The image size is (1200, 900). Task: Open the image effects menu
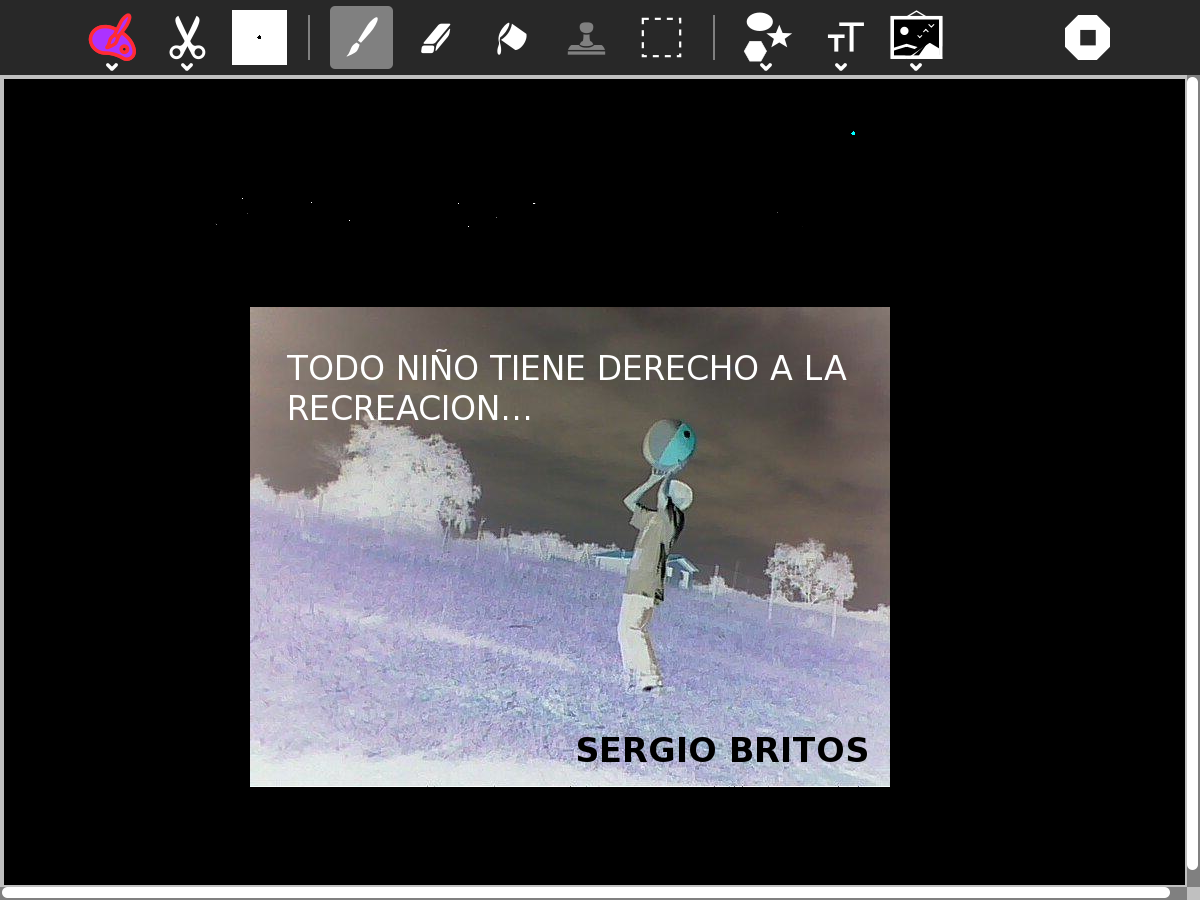pyautogui.click(x=916, y=38)
